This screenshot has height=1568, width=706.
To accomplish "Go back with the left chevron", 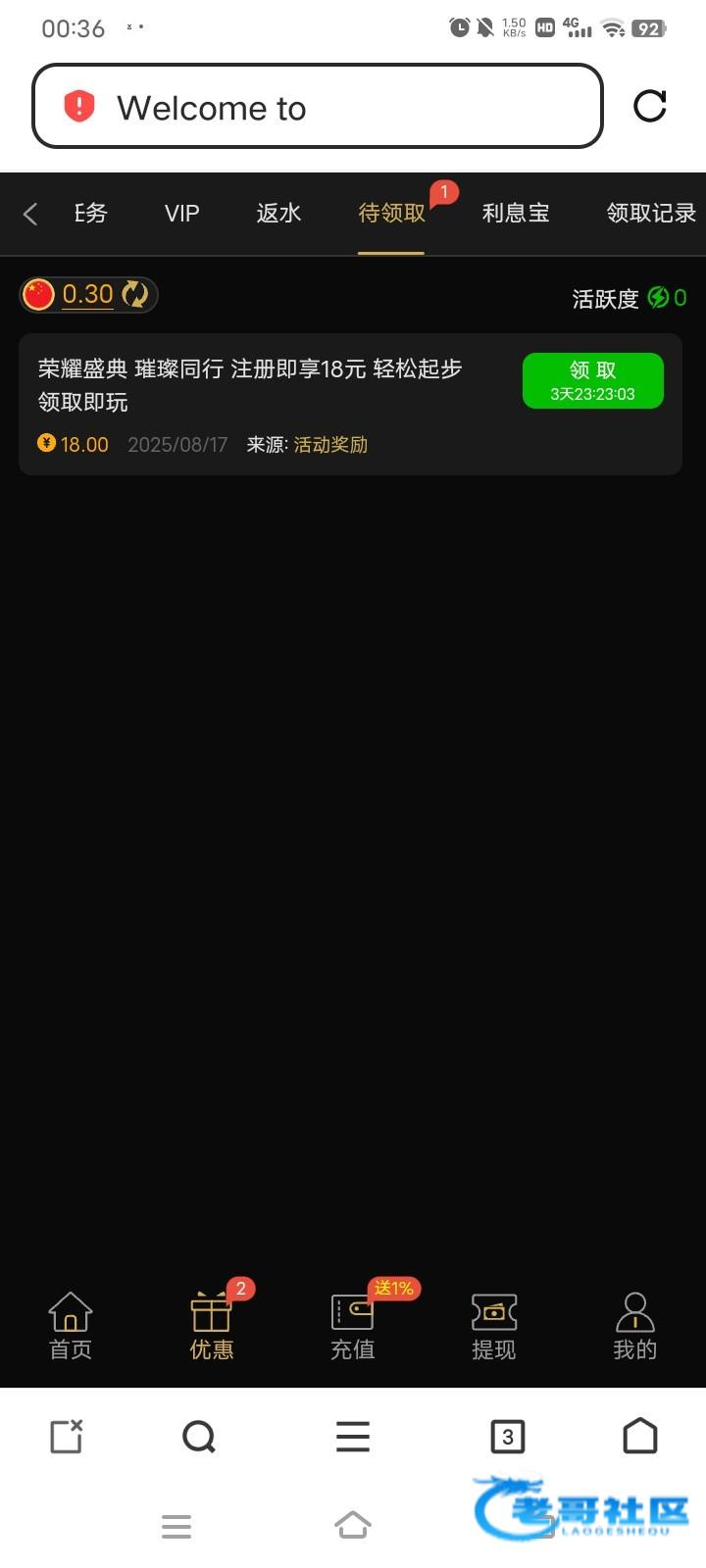I will tap(30, 214).
